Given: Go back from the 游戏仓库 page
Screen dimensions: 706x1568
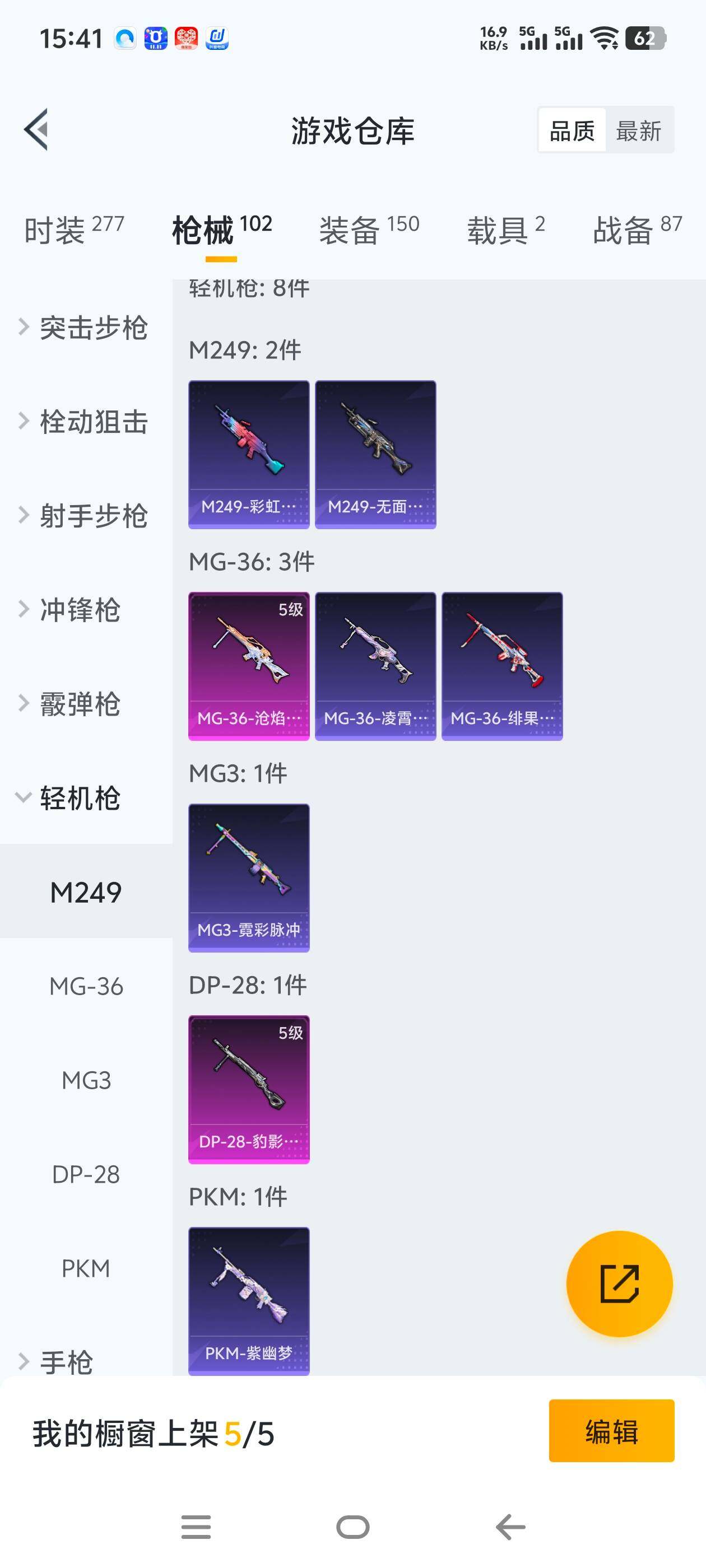Looking at the screenshot, I should pos(36,130).
